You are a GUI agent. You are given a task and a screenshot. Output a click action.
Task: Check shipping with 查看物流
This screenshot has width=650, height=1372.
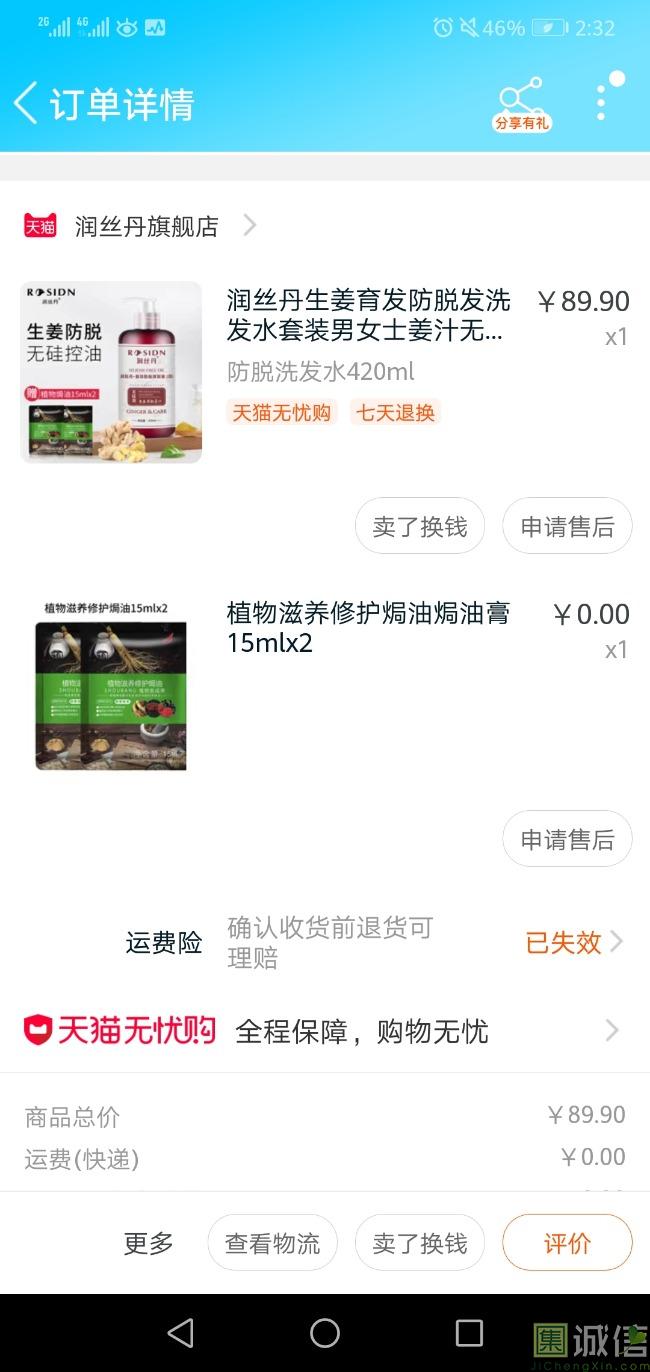[x=273, y=1243]
